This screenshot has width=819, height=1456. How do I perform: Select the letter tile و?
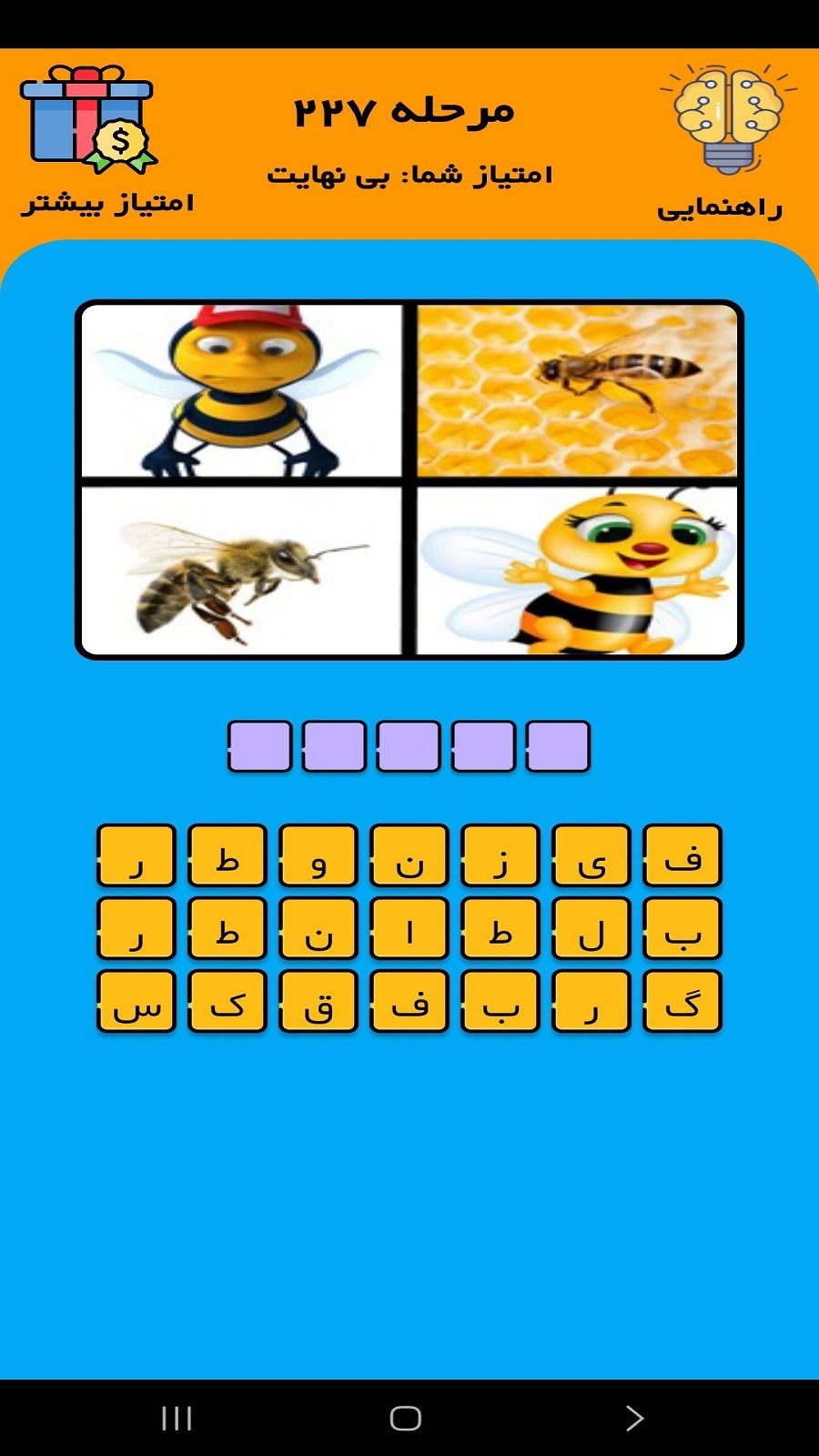pyautogui.click(x=318, y=855)
